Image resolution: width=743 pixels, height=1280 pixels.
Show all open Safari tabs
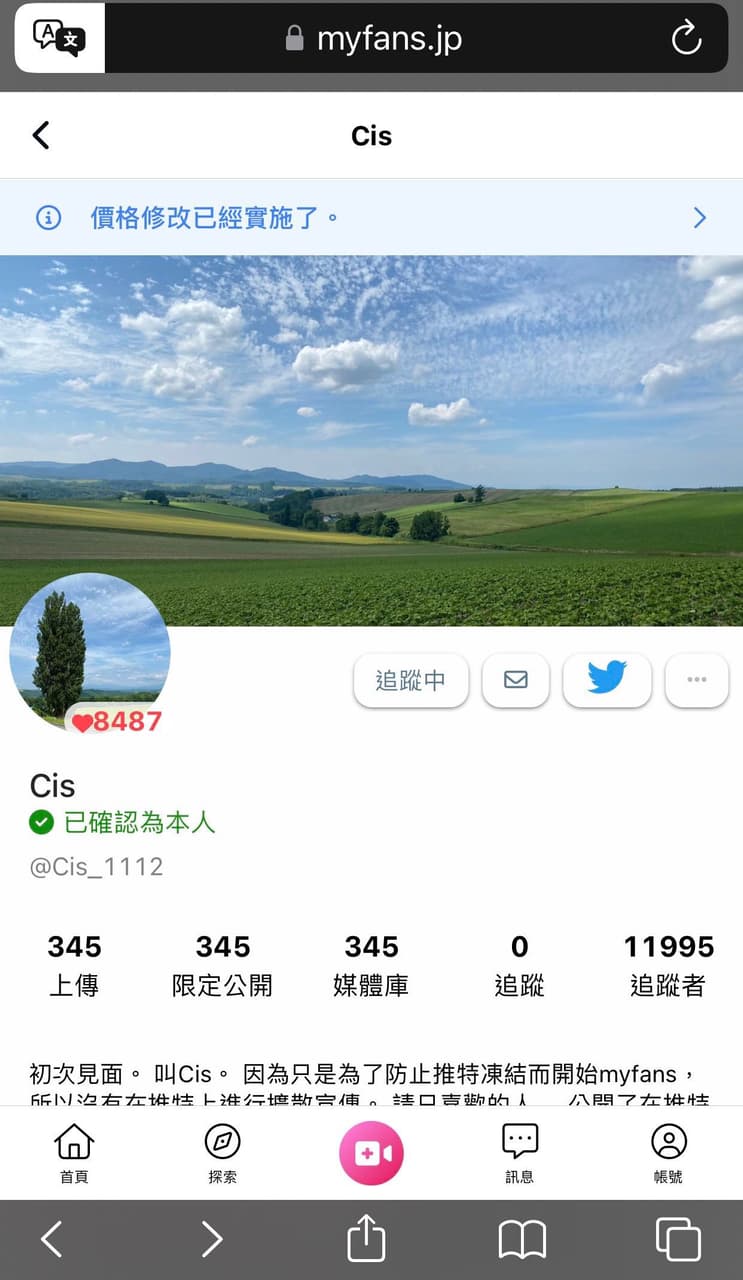[x=677, y=1239]
